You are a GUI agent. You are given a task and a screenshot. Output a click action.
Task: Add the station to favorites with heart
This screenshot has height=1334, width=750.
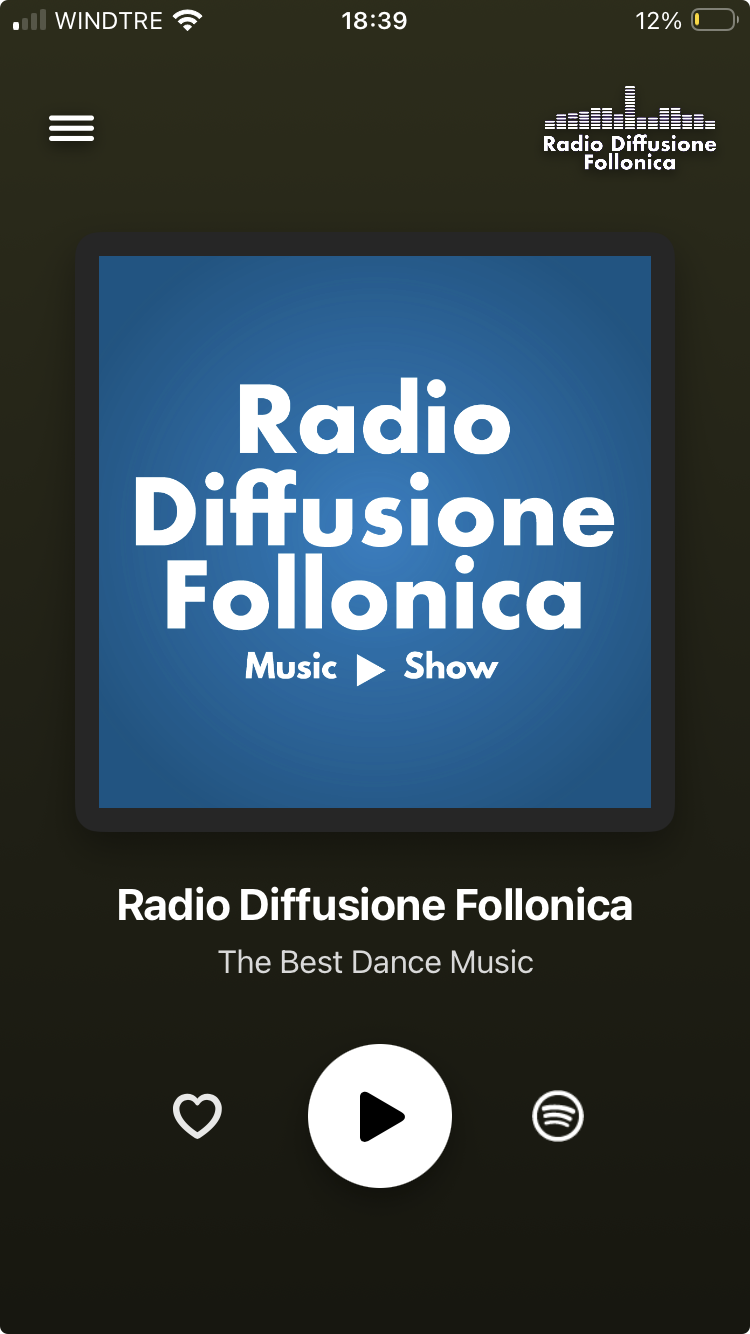[x=197, y=1116]
